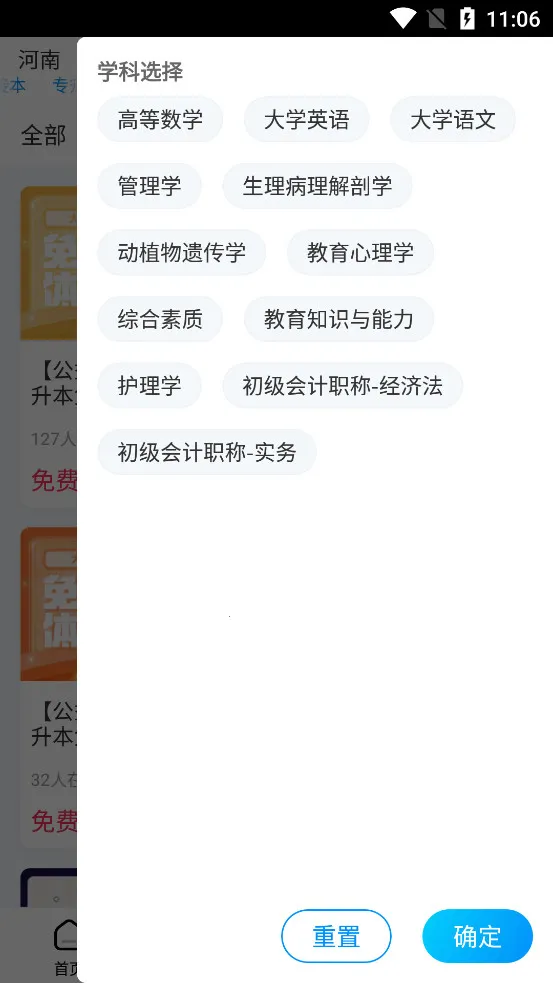Tap the 初级会计职称-实务 chip
The image size is (553, 983).
[x=207, y=452]
